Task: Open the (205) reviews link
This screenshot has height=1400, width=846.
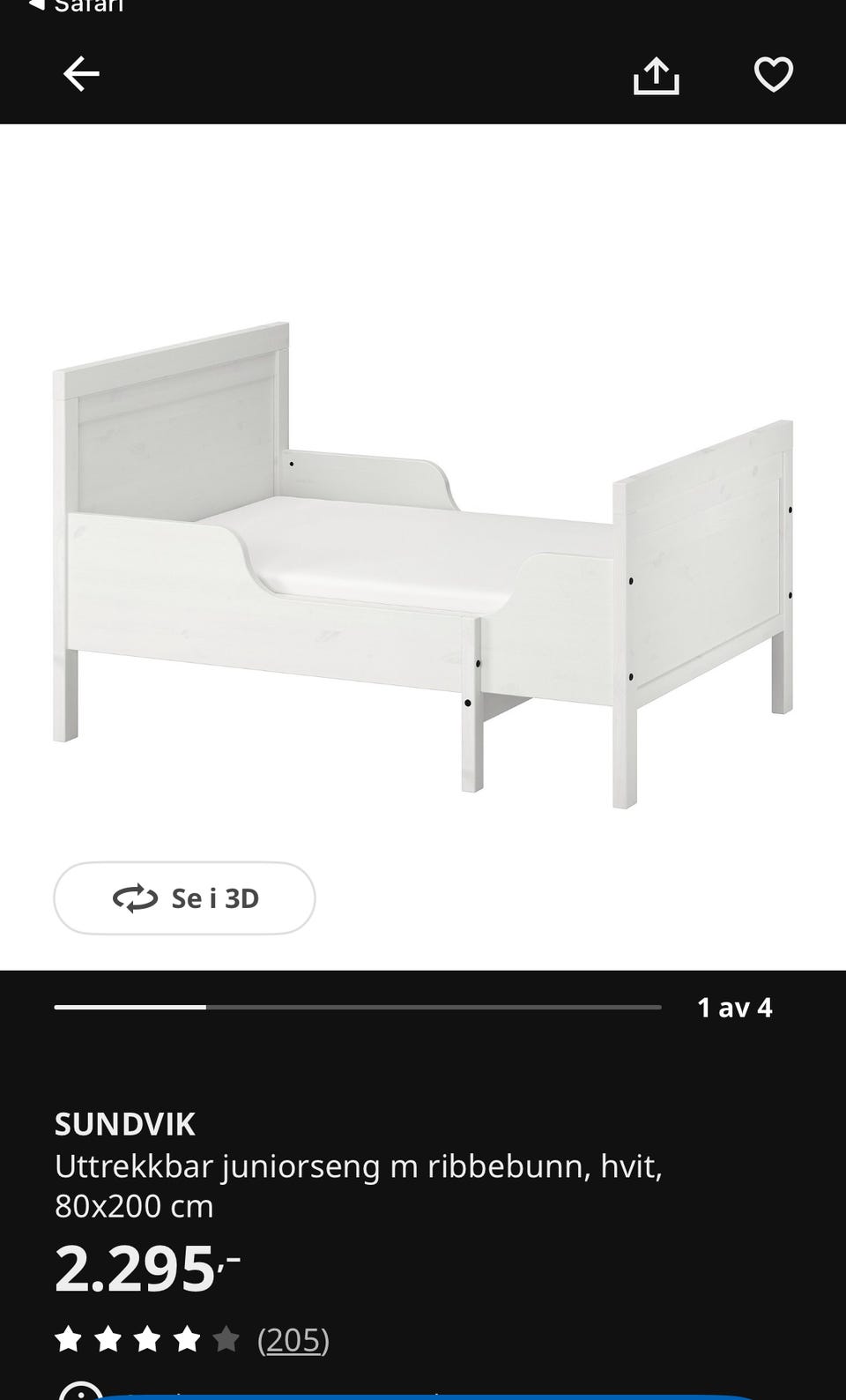Action: tap(293, 1340)
